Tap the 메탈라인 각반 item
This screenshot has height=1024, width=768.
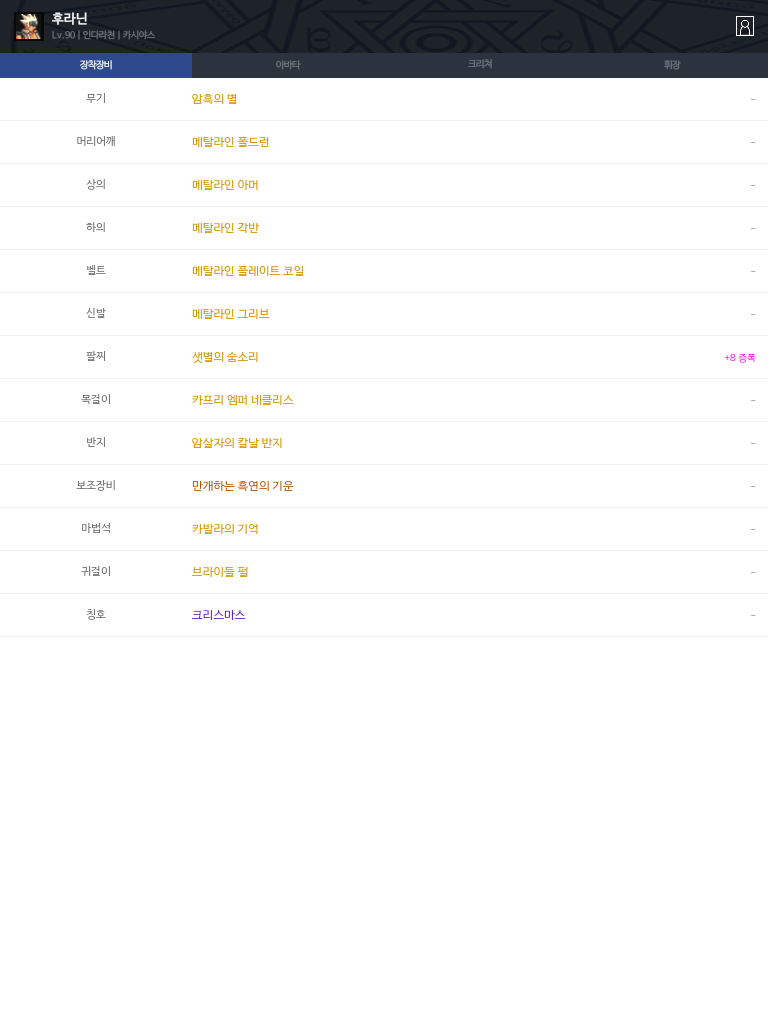(x=225, y=228)
